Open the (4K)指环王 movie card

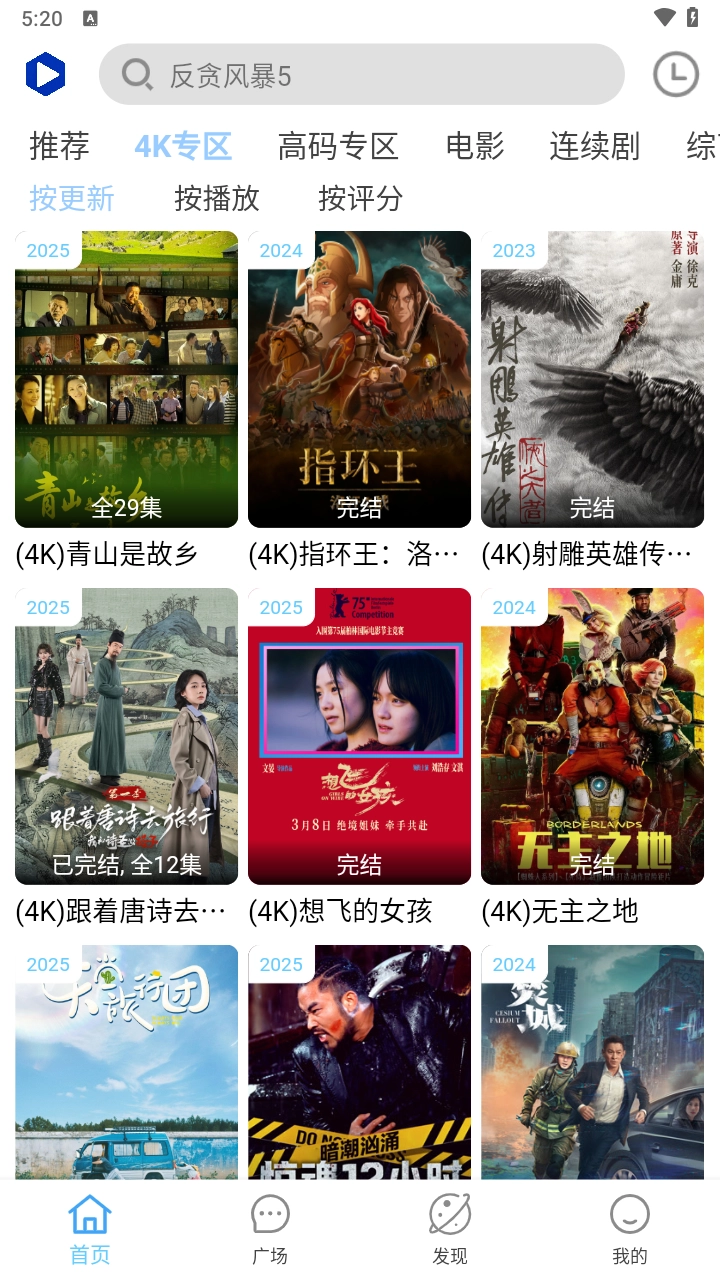359,380
